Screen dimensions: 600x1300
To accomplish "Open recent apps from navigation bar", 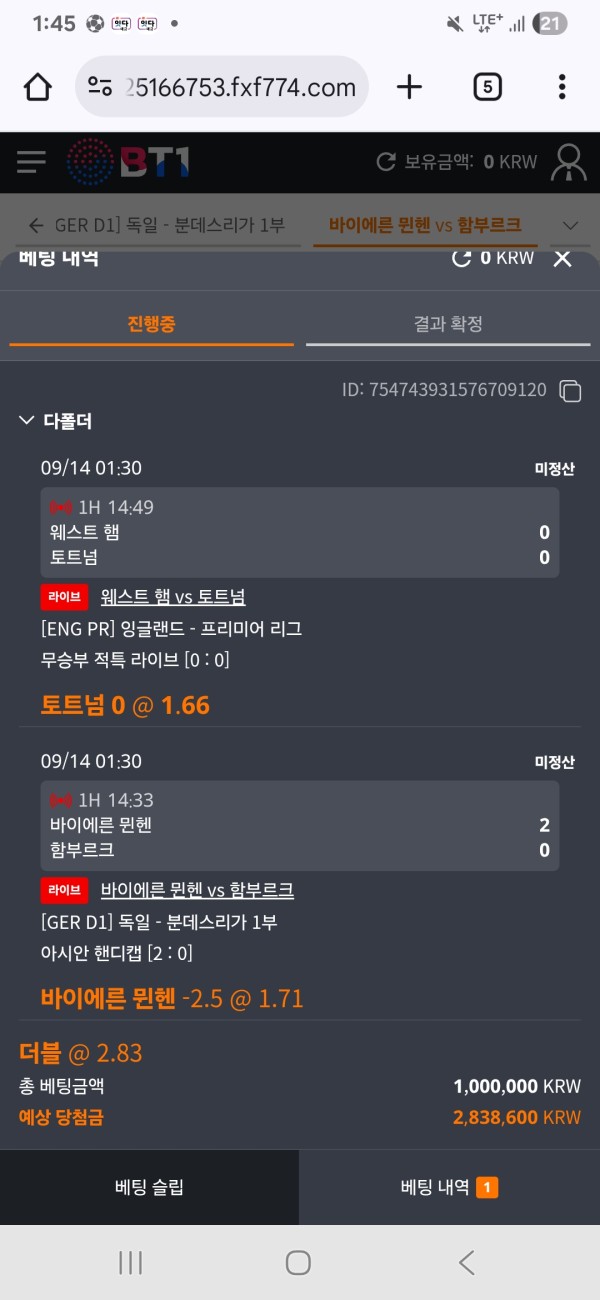I will 131,1263.
